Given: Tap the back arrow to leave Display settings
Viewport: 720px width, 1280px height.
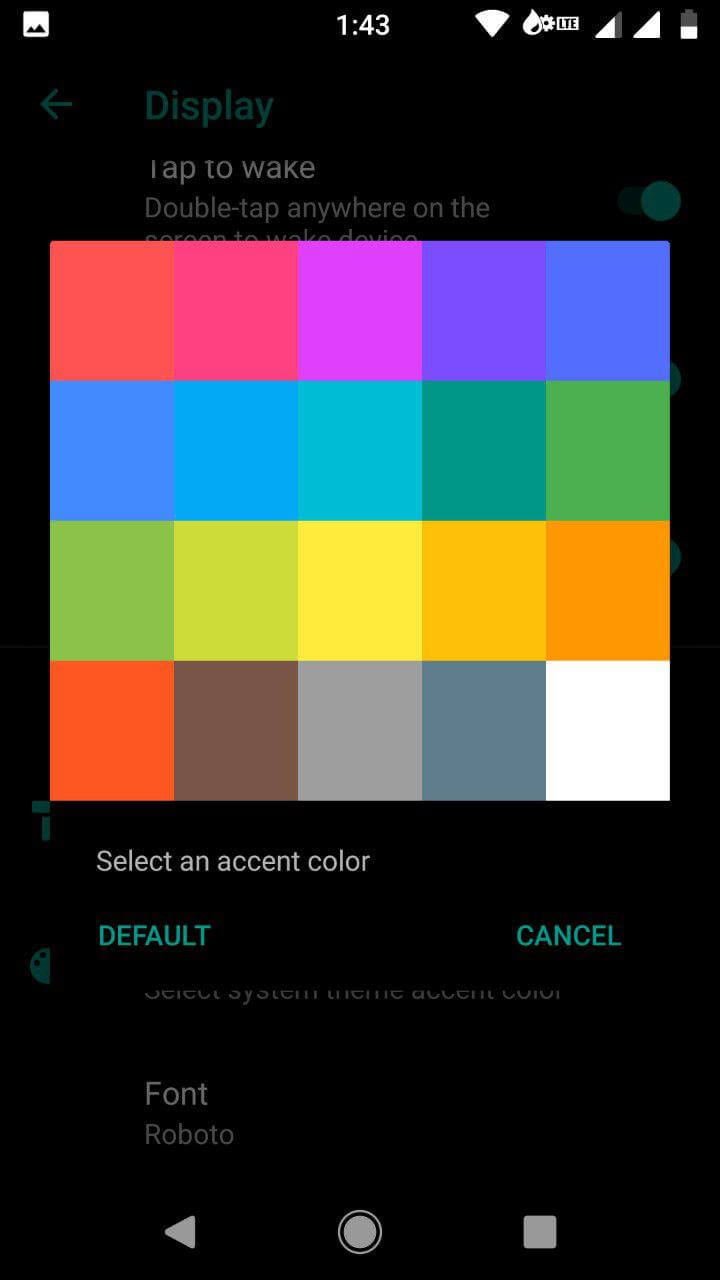Looking at the screenshot, I should [57, 104].
